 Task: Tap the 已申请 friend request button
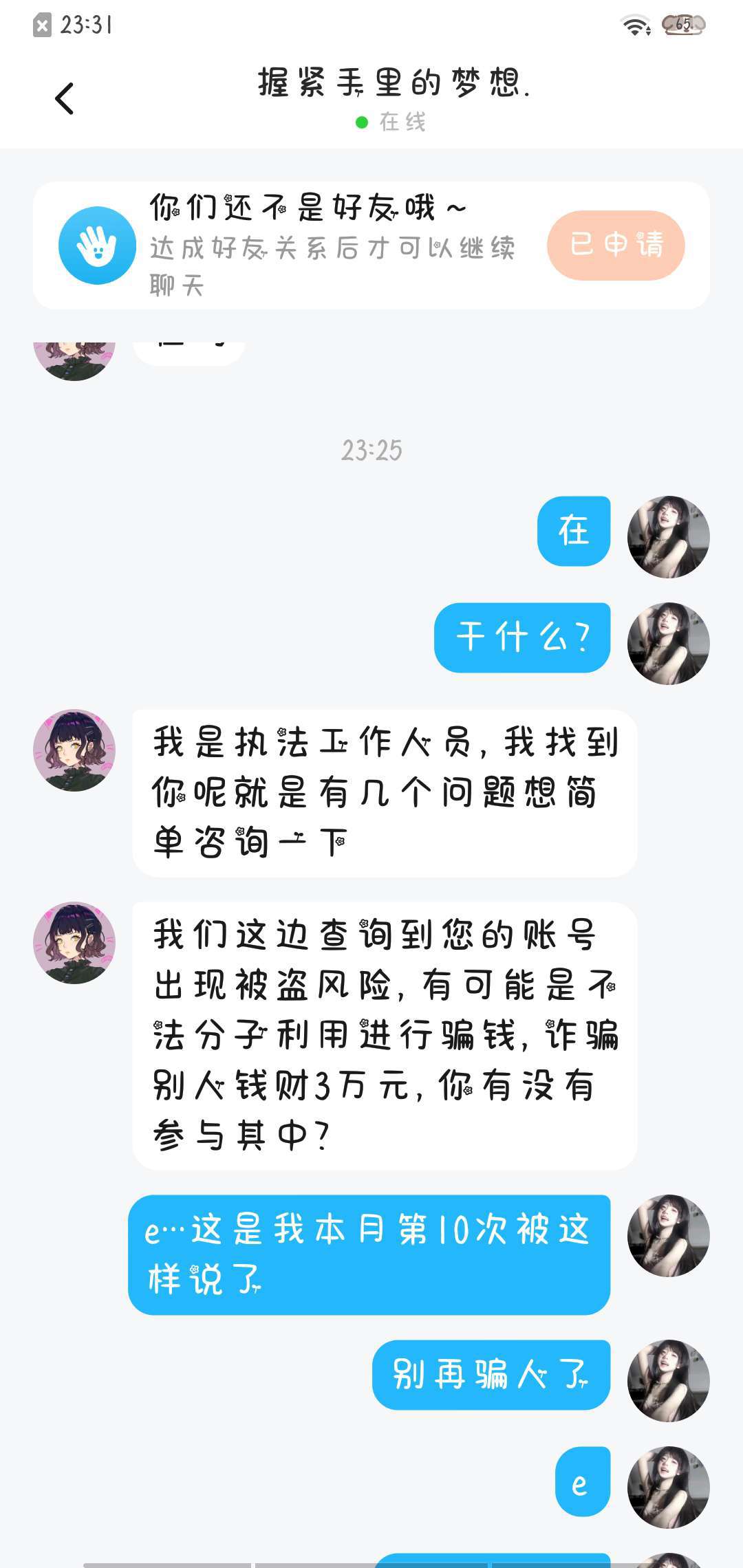616,245
